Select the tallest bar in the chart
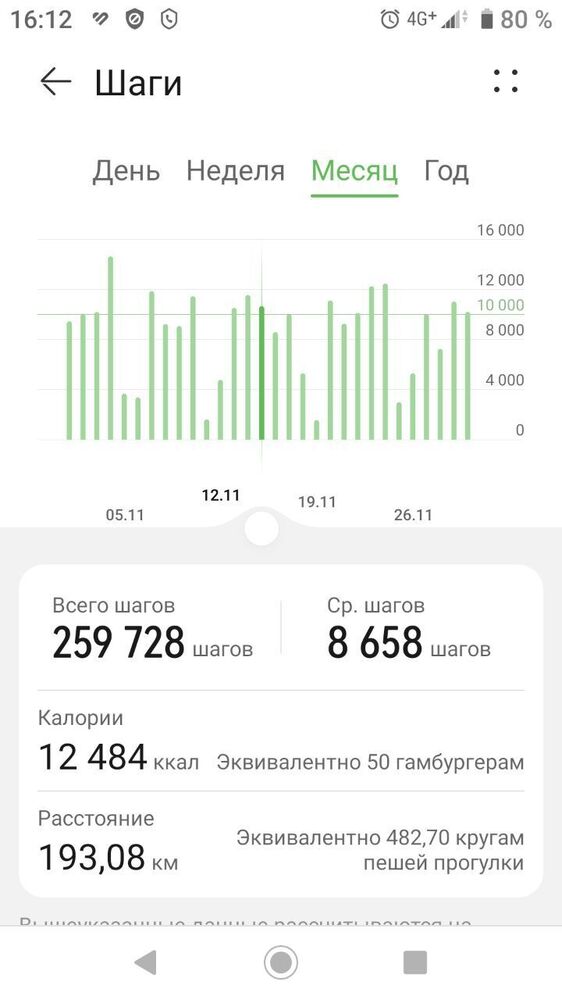562x1000 pixels. 110,348
